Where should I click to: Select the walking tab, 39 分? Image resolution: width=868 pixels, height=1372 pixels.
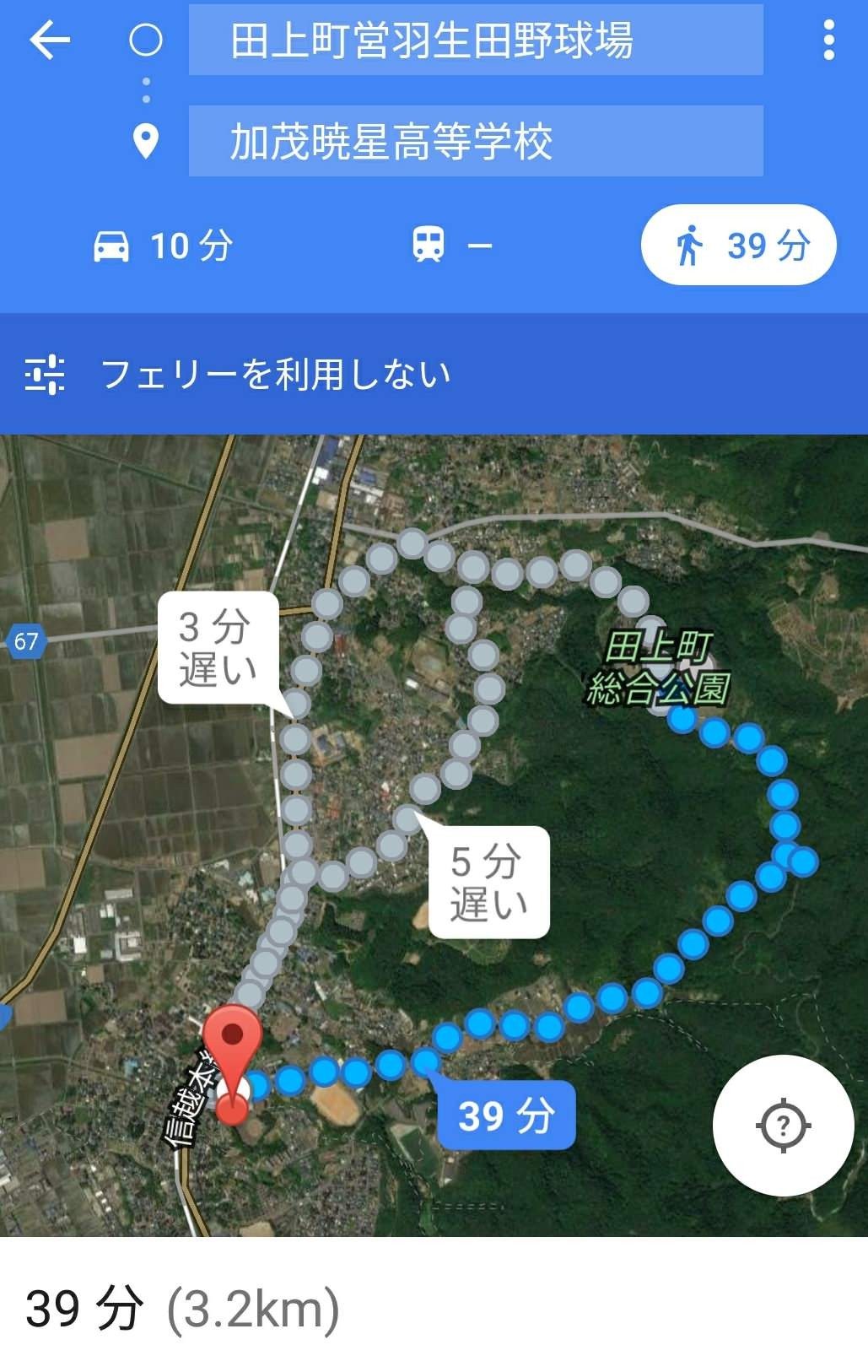pyautogui.click(x=738, y=245)
